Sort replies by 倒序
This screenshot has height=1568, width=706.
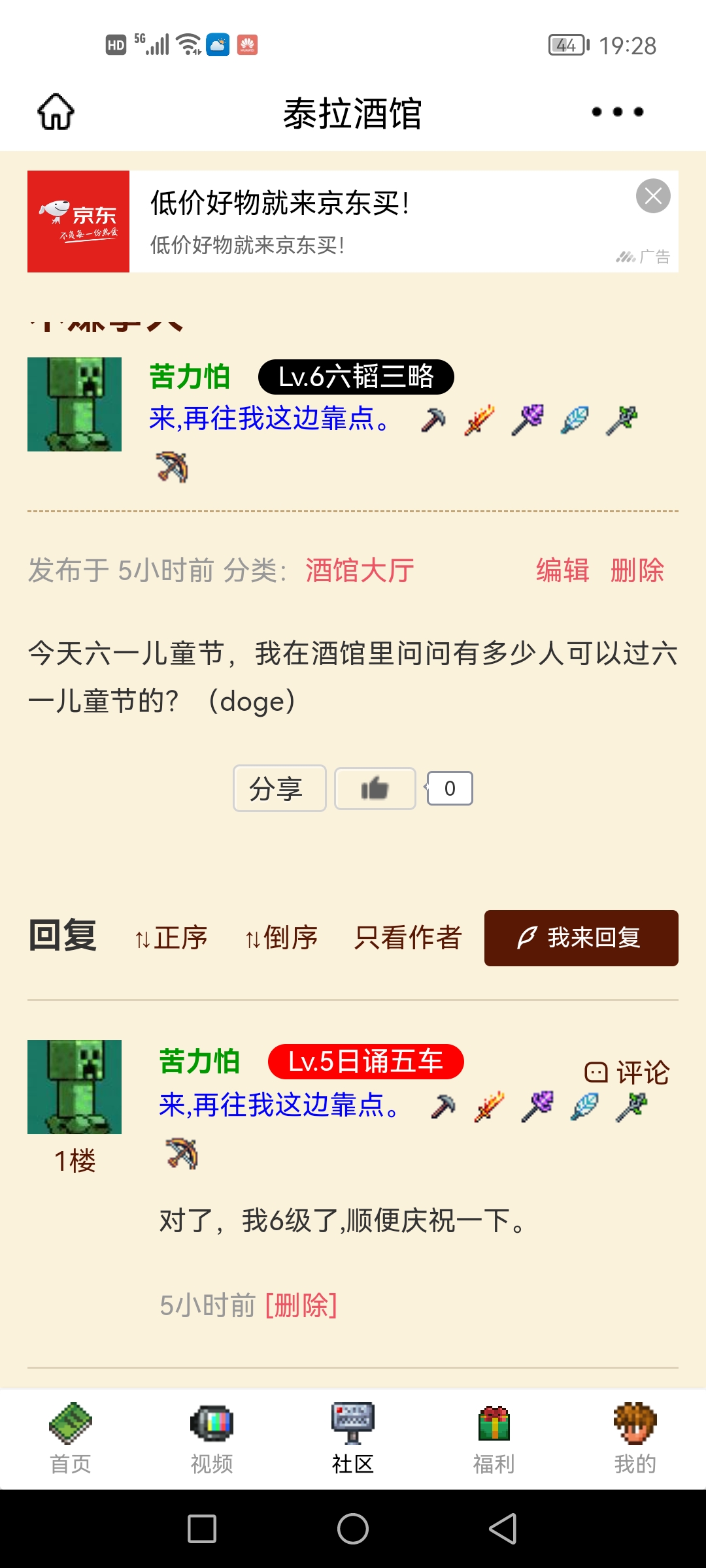(x=282, y=938)
